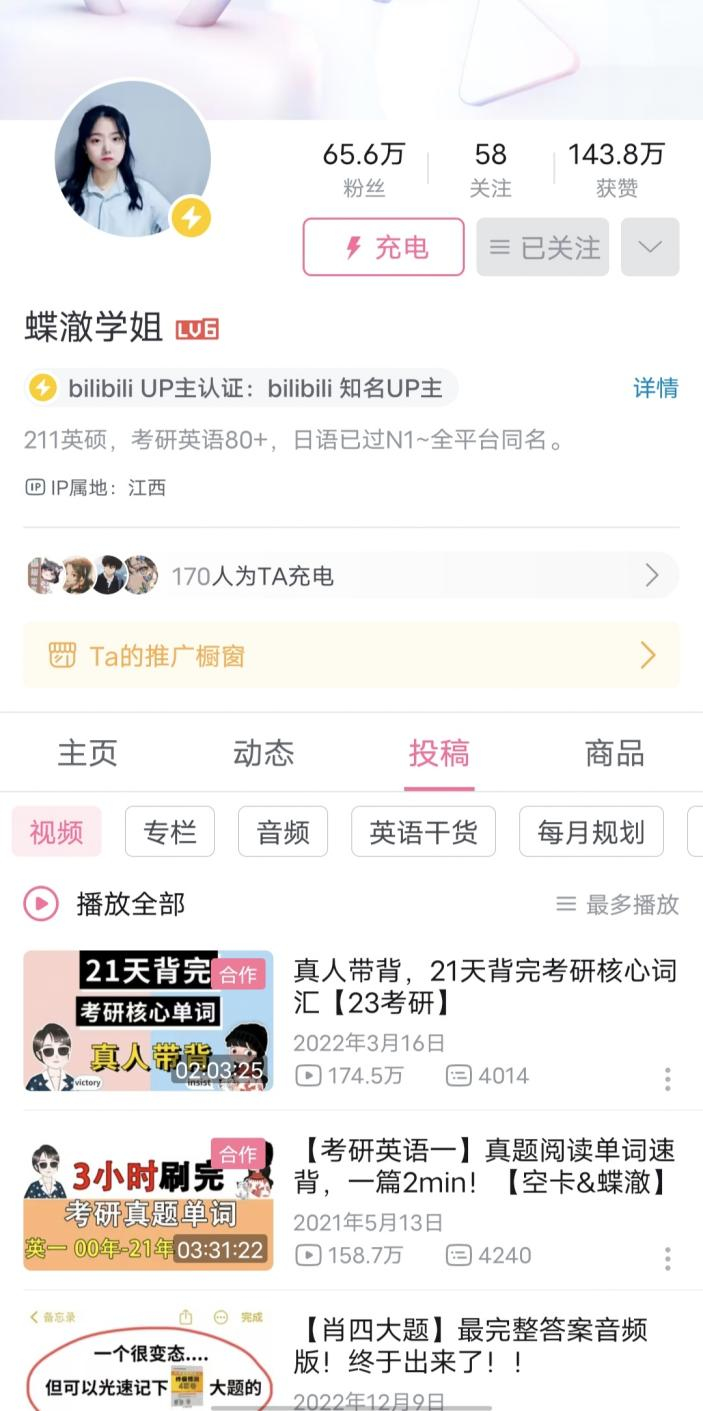Screen dimensions: 703x1411
Task: Open the 详情 certification details link
Action: tap(656, 388)
